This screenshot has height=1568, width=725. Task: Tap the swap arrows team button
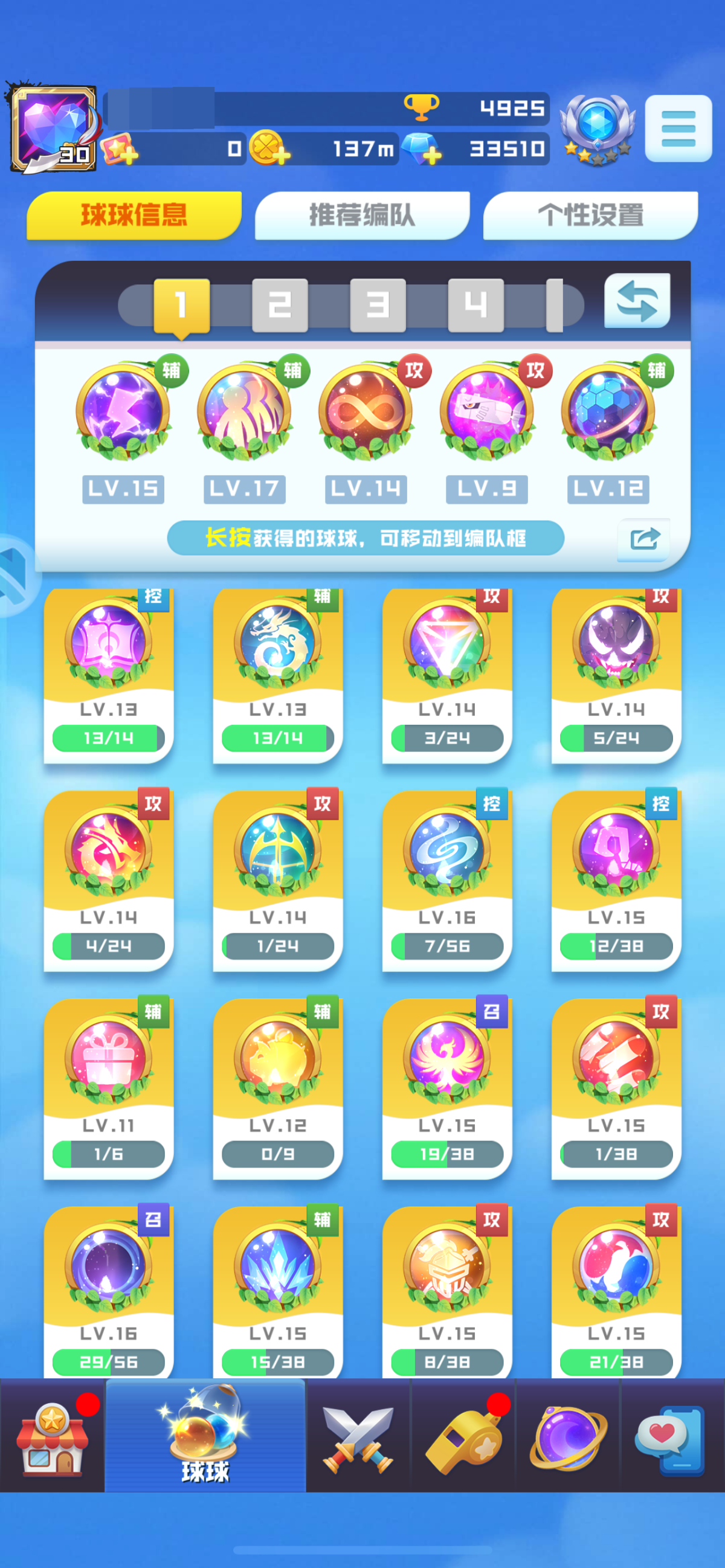[637, 301]
